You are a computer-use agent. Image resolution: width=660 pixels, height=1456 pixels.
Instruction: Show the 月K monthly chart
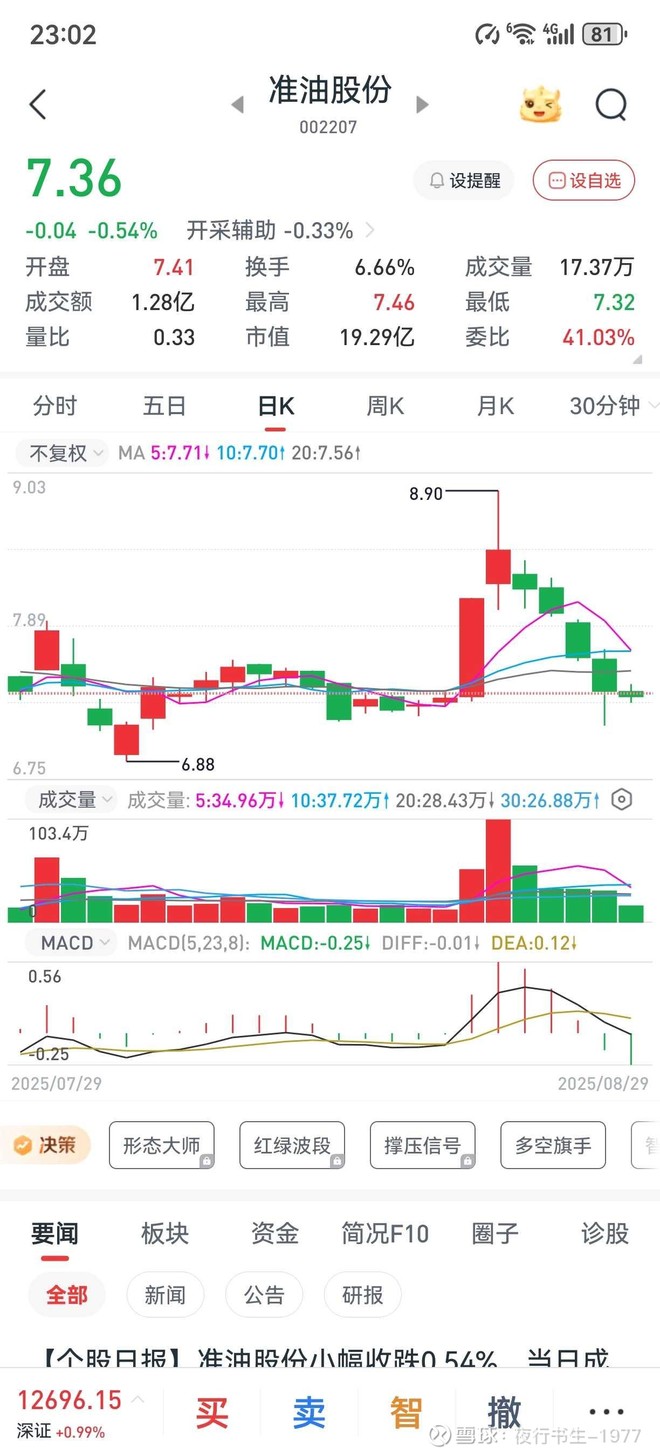pos(495,406)
